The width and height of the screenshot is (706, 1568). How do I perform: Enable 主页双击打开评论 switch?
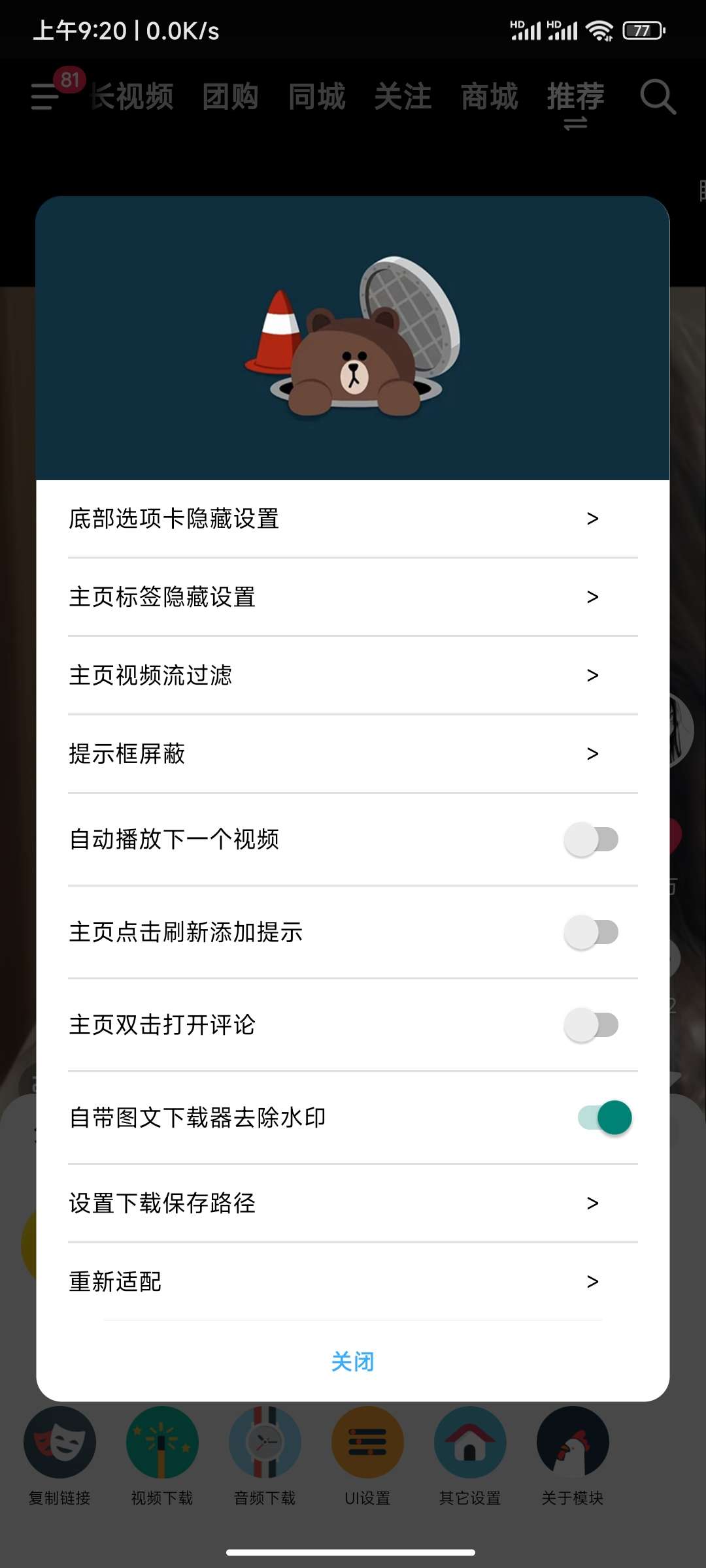pyautogui.click(x=591, y=1025)
